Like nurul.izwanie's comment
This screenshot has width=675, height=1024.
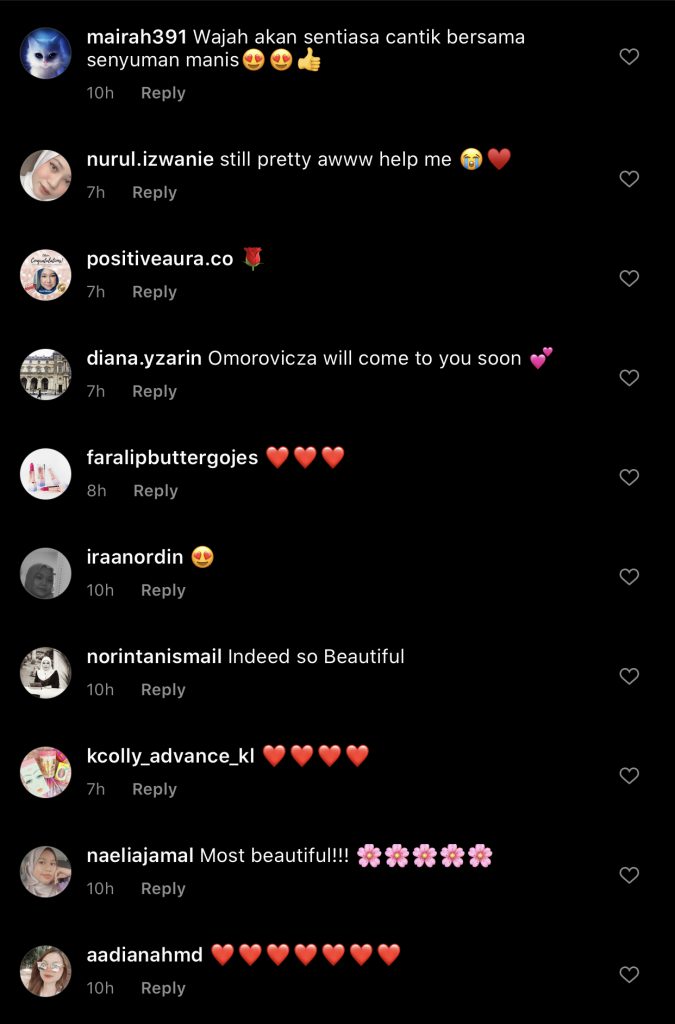coord(629,179)
